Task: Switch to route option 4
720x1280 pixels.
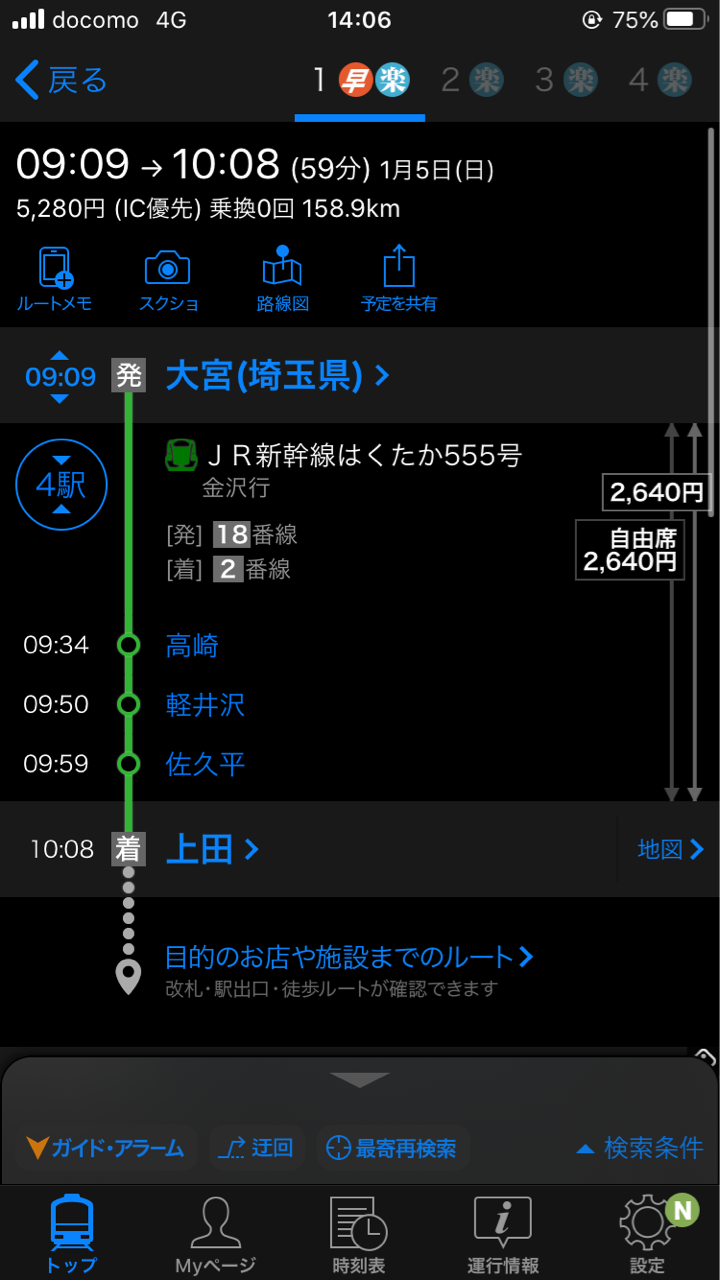Action: [660, 80]
